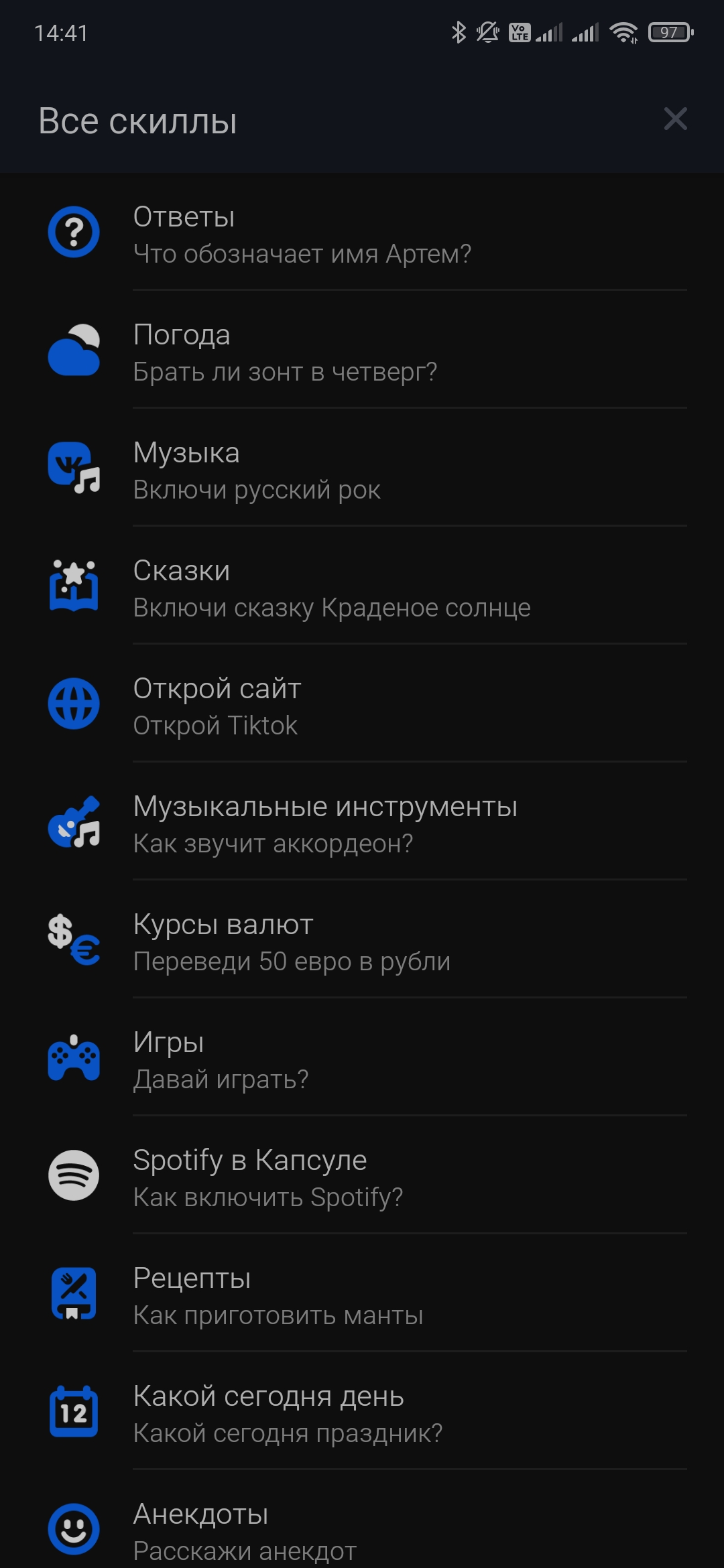
Task: Select the Погода skill
Action: (x=362, y=351)
